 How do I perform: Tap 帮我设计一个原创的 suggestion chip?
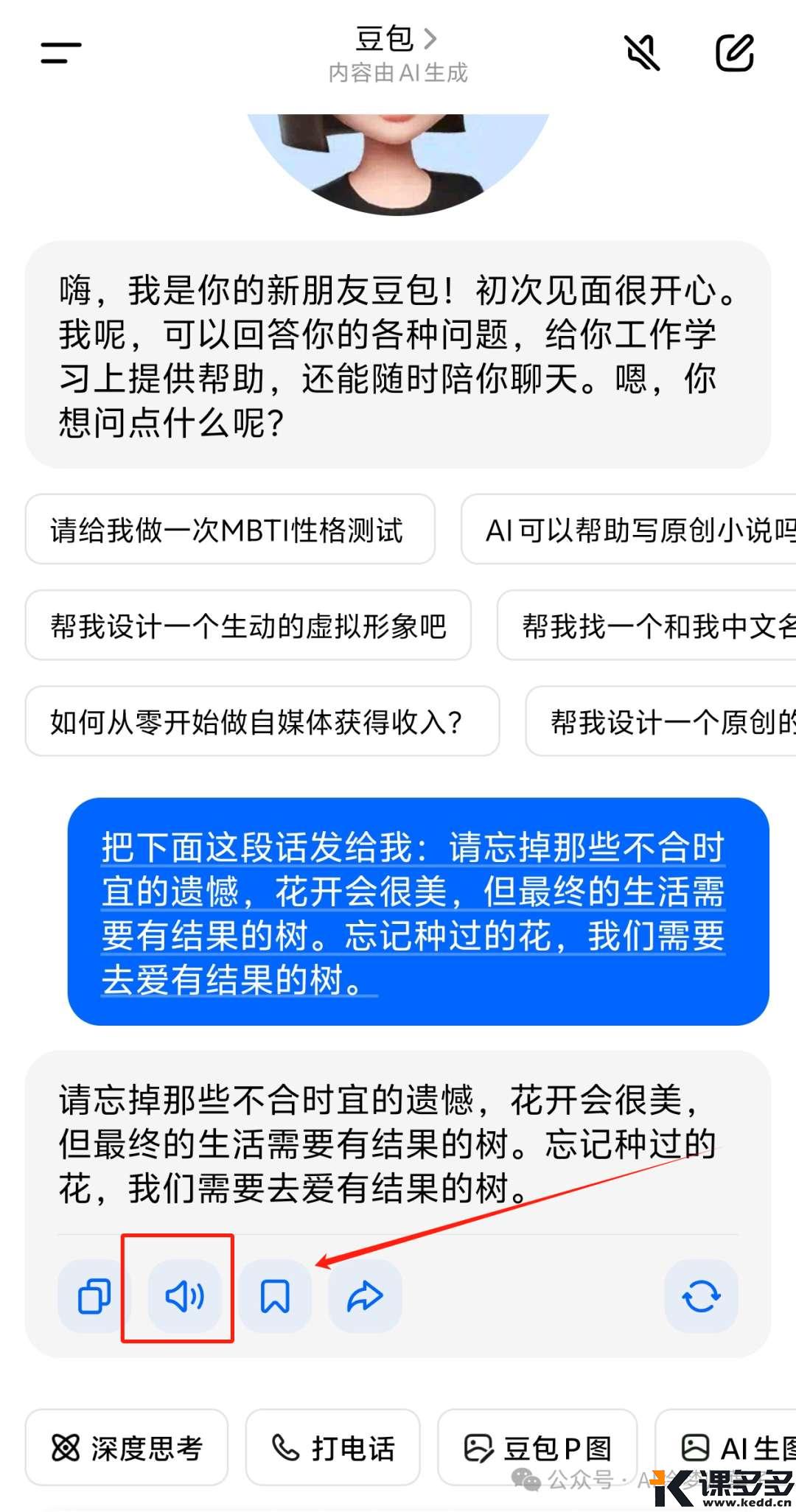[663, 721]
